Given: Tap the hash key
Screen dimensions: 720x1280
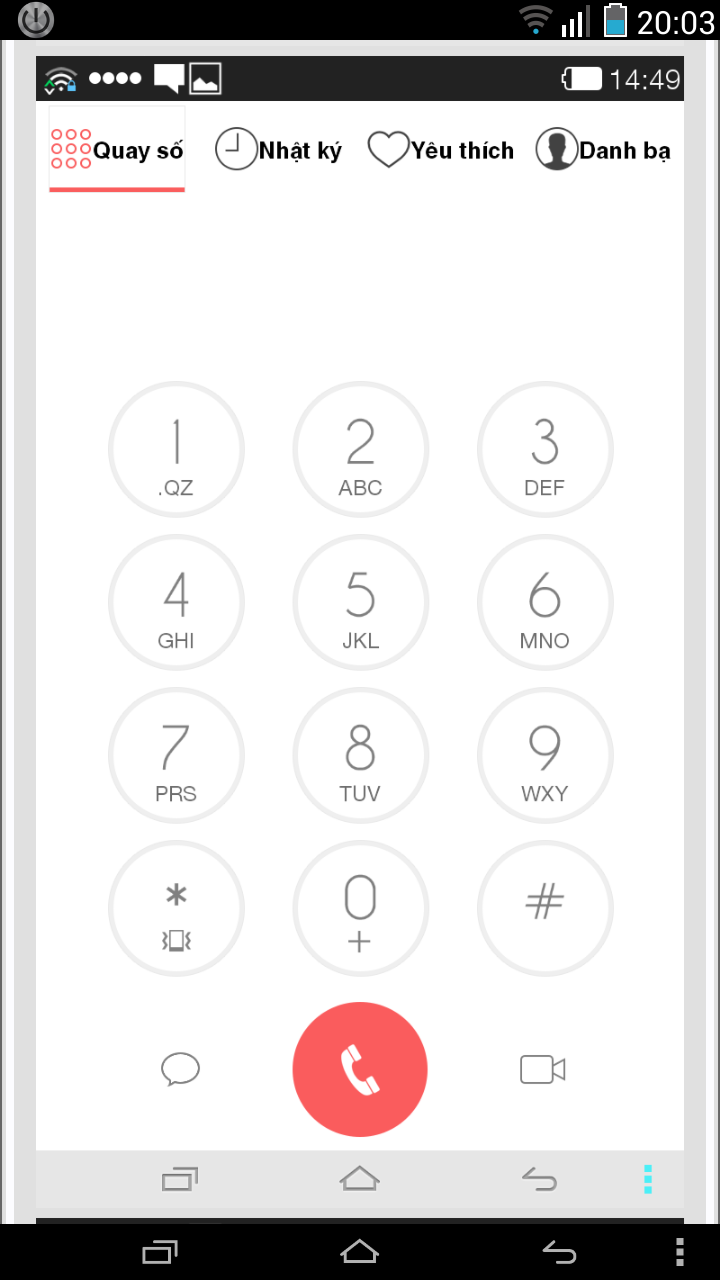Looking at the screenshot, I should (x=545, y=909).
